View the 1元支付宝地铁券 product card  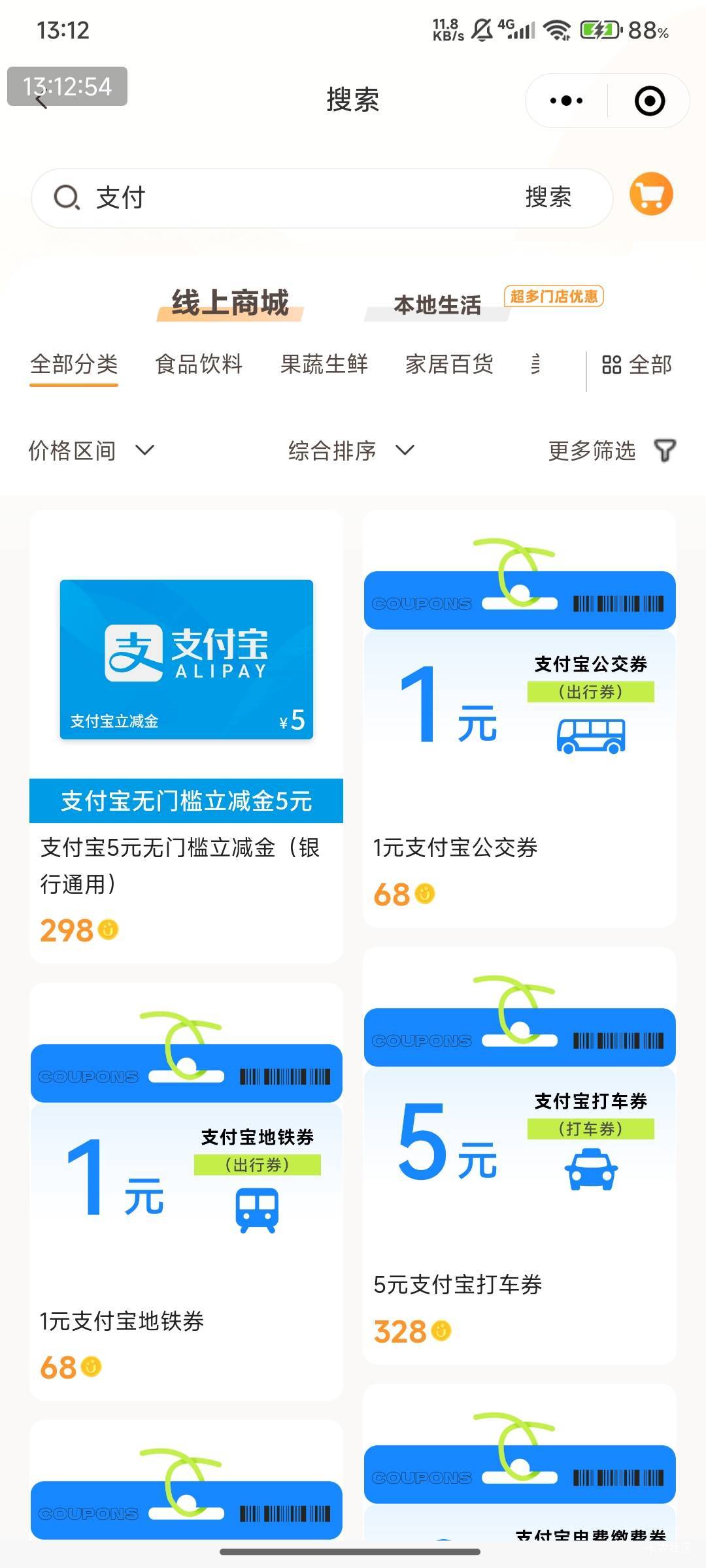click(186, 1192)
